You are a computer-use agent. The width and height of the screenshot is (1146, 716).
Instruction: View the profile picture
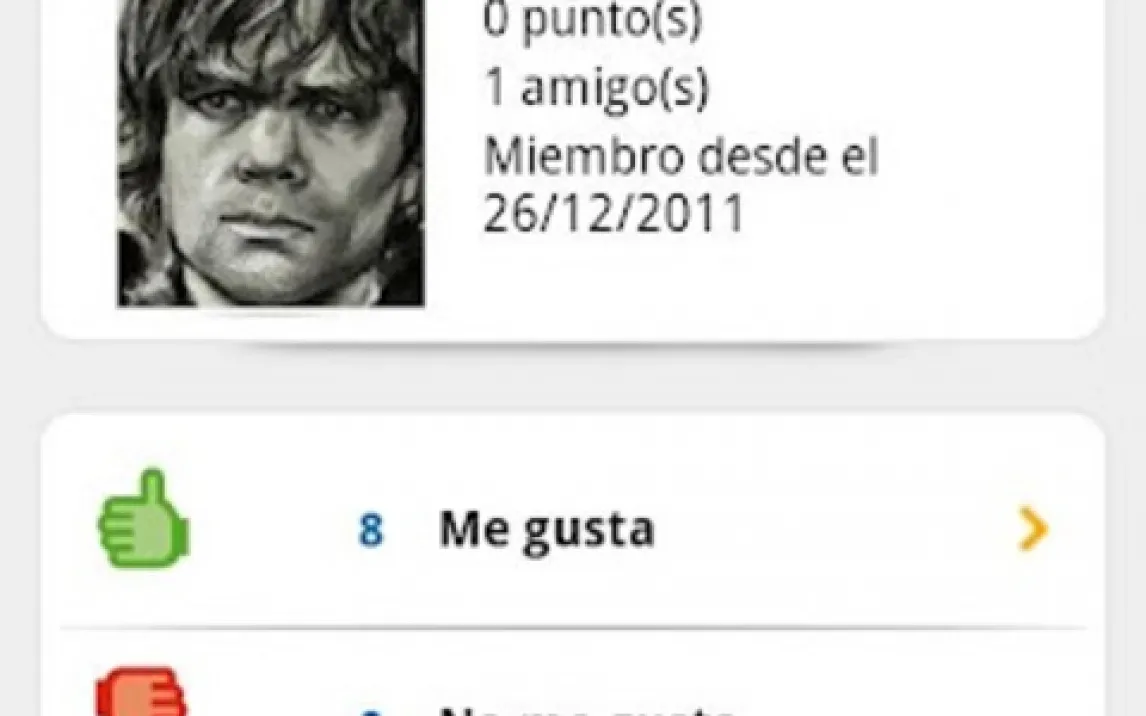(271, 153)
